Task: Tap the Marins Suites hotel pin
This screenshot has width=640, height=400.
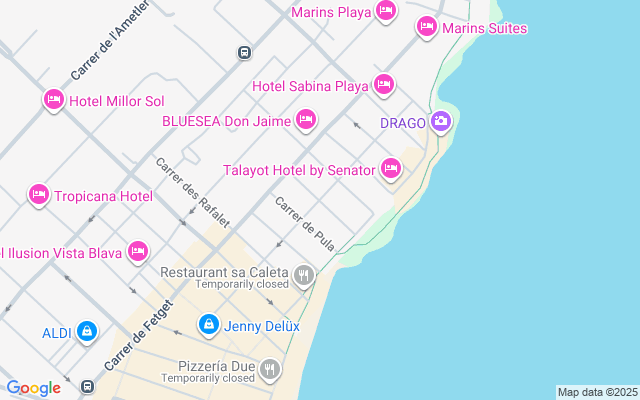Action: pyautogui.click(x=427, y=27)
